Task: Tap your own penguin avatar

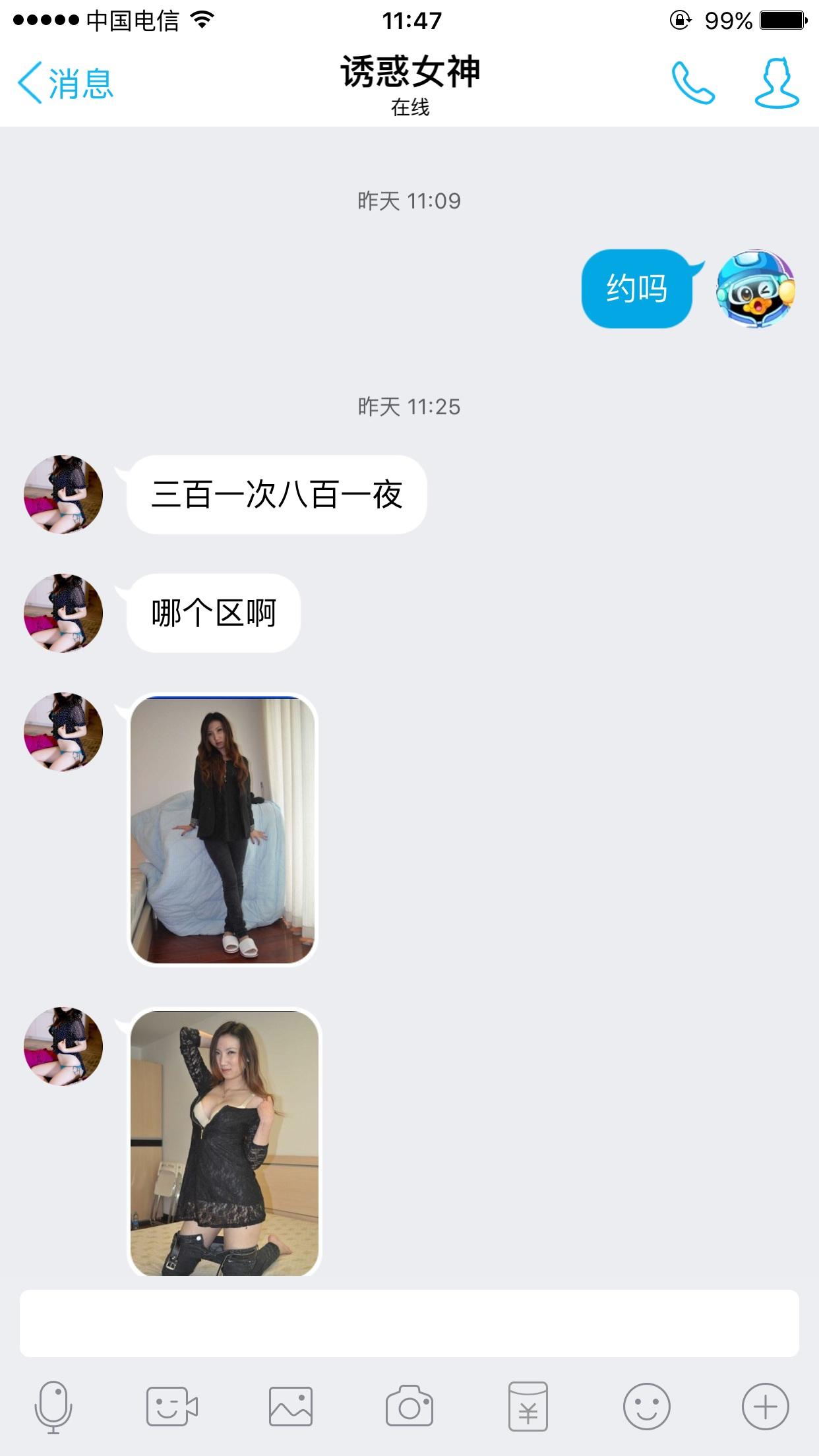Action: pos(756,289)
